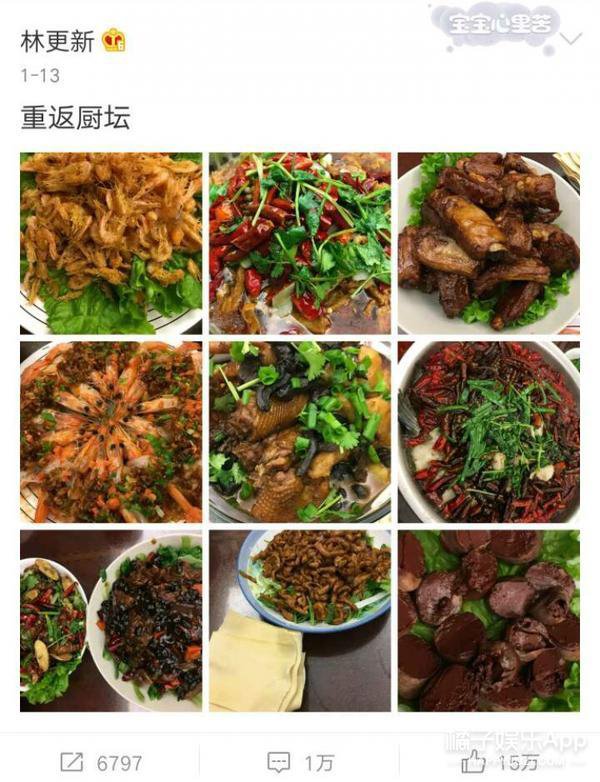View the red chili and cilantro dish photo
This screenshot has width=600, height=782.
pyautogui.click(x=300, y=243)
